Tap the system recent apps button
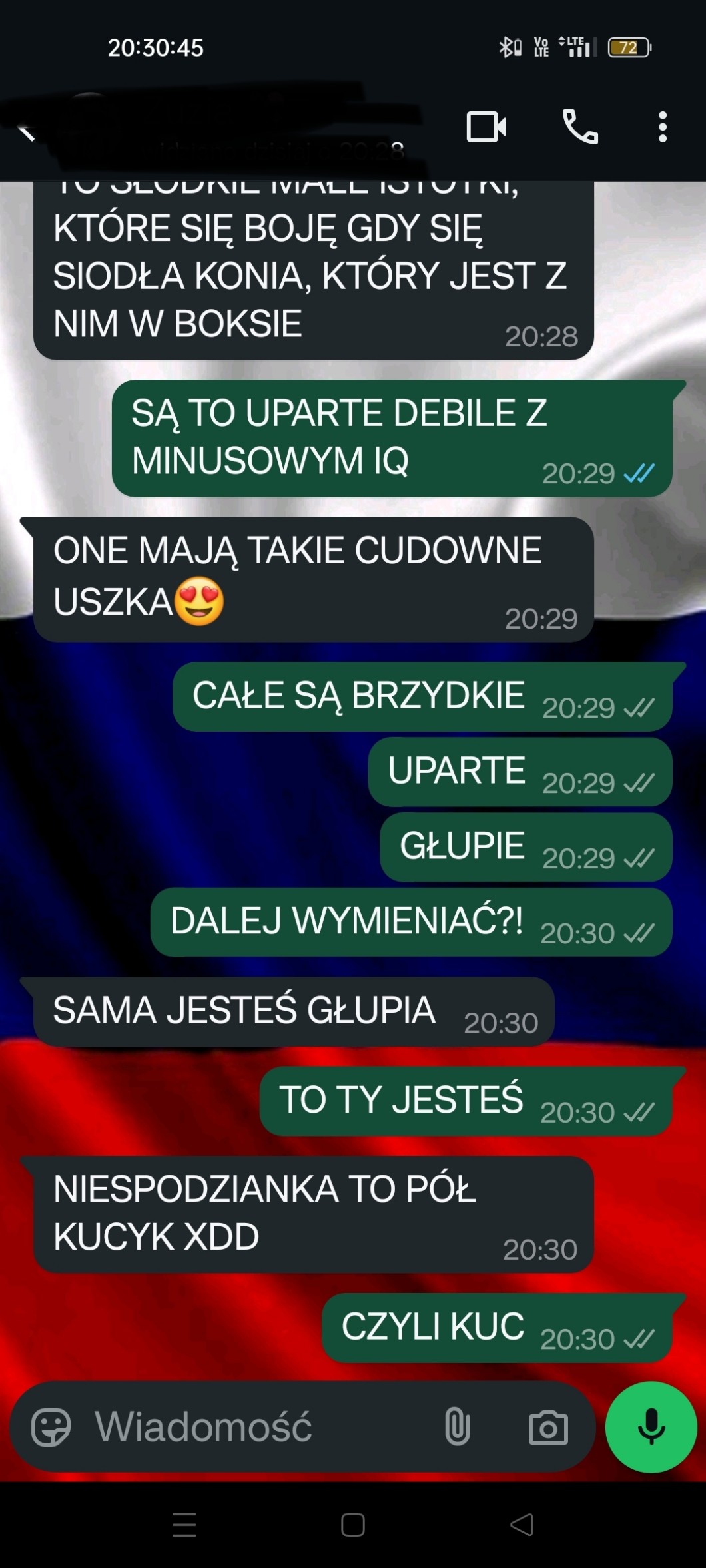Viewport: 706px width, 1568px height. [184, 1525]
